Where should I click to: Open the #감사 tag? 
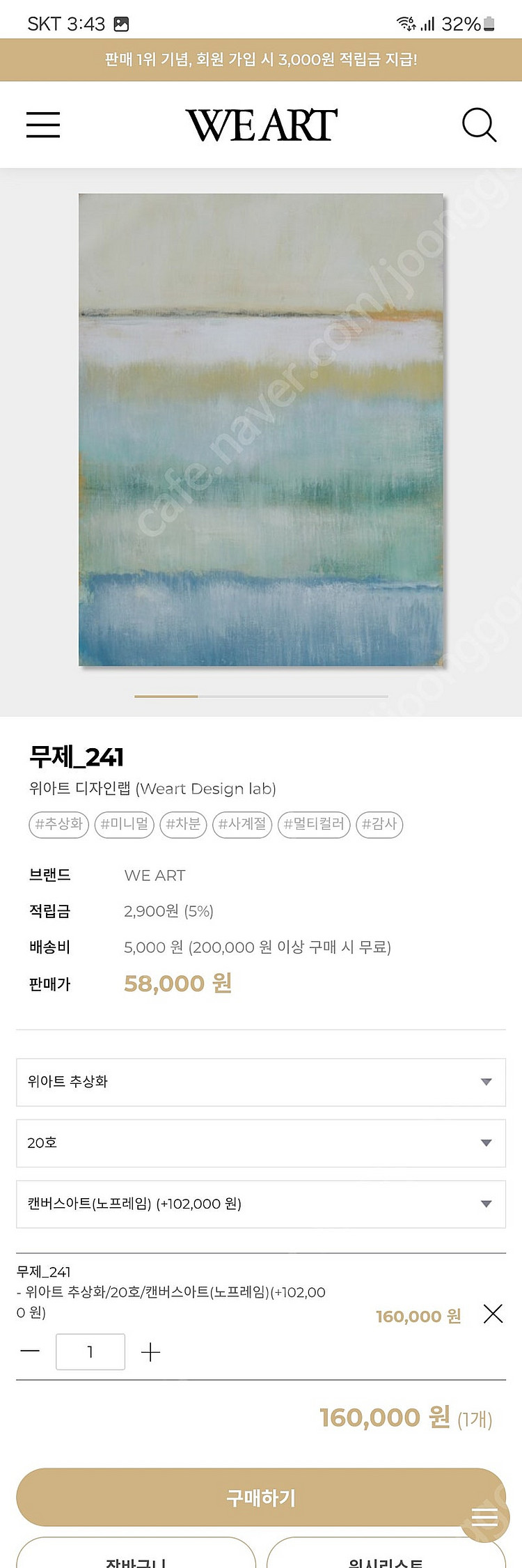coord(379,825)
